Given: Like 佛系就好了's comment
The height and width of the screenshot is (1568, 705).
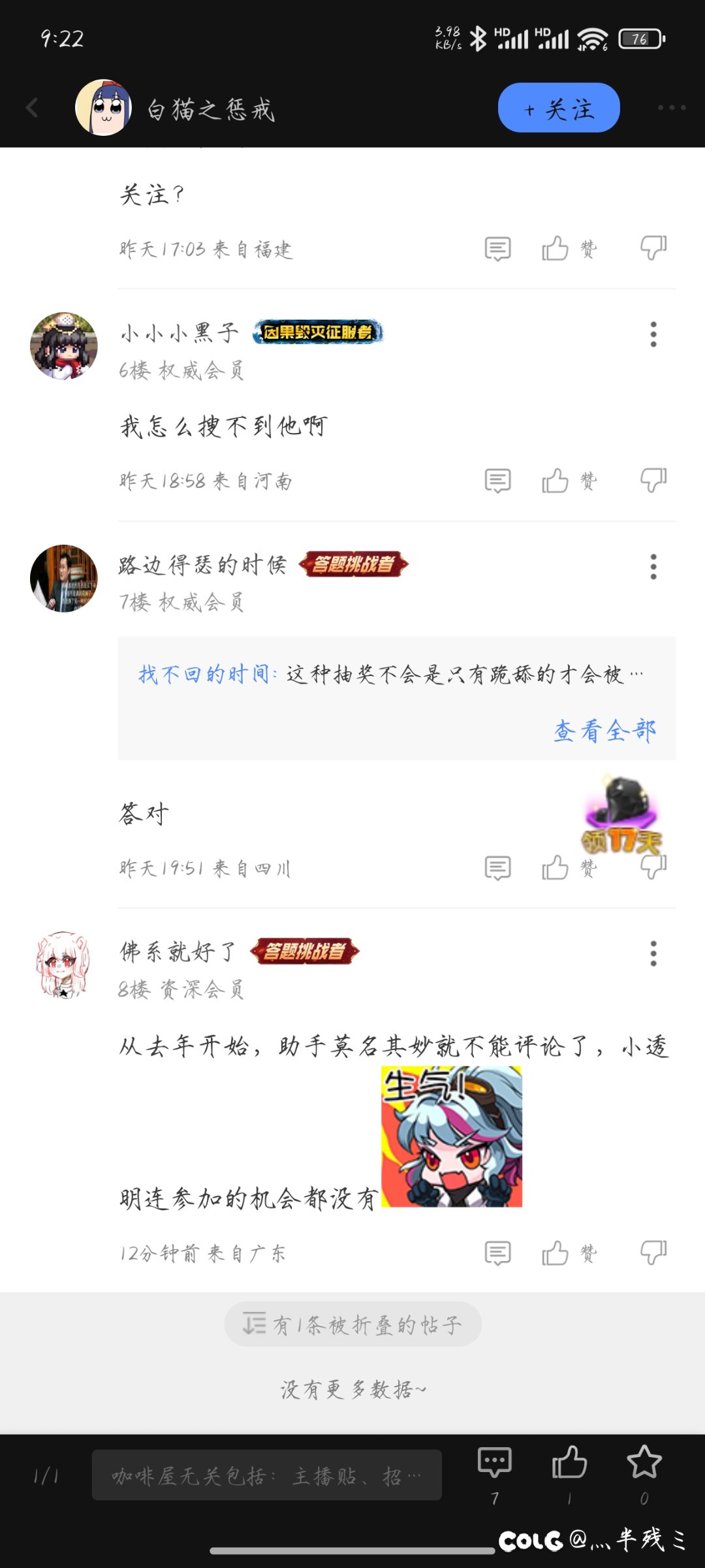Looking at the screenshot, I should [556, 1253].
